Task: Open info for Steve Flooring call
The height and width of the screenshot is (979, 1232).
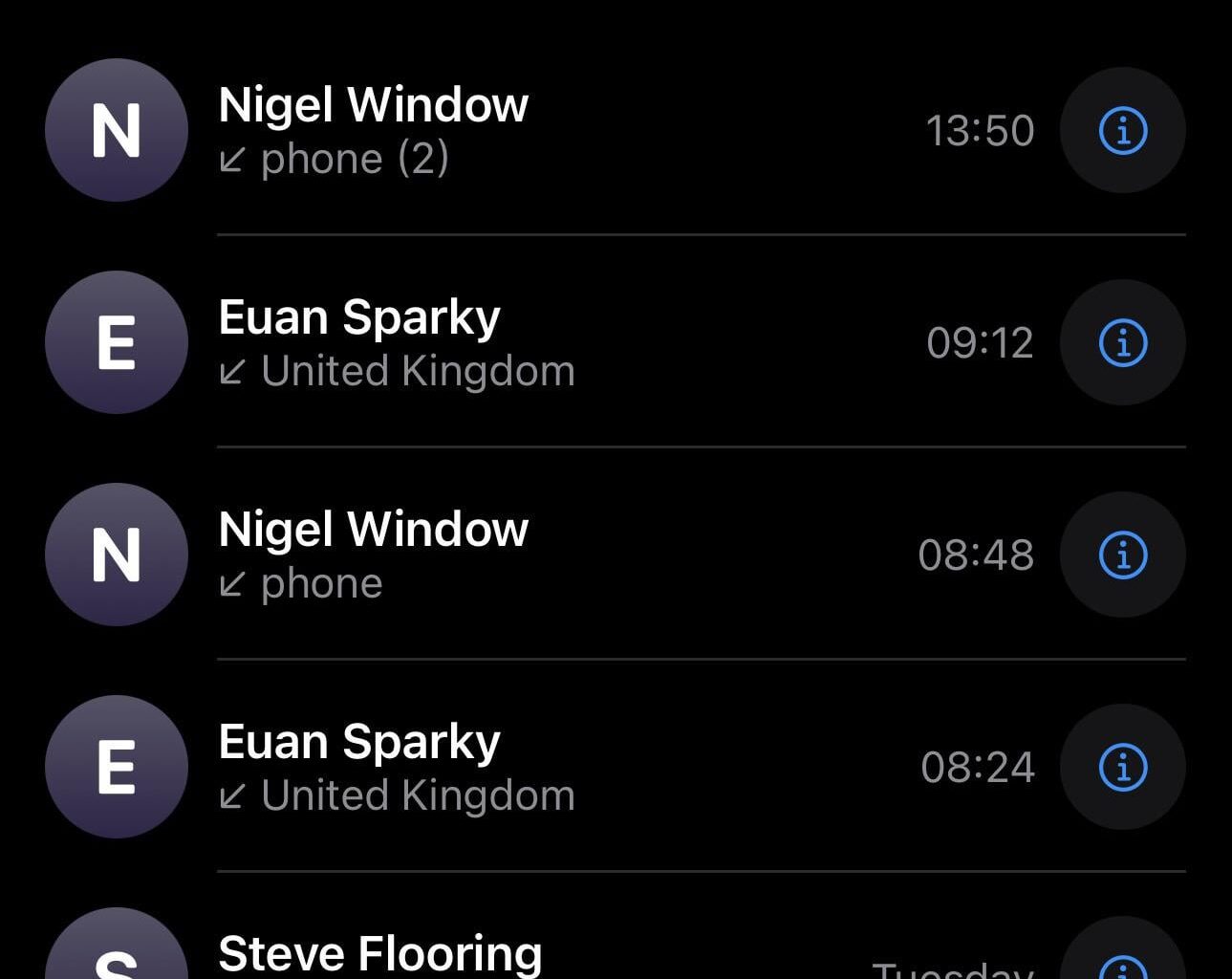Action: tap(1123, 964)
